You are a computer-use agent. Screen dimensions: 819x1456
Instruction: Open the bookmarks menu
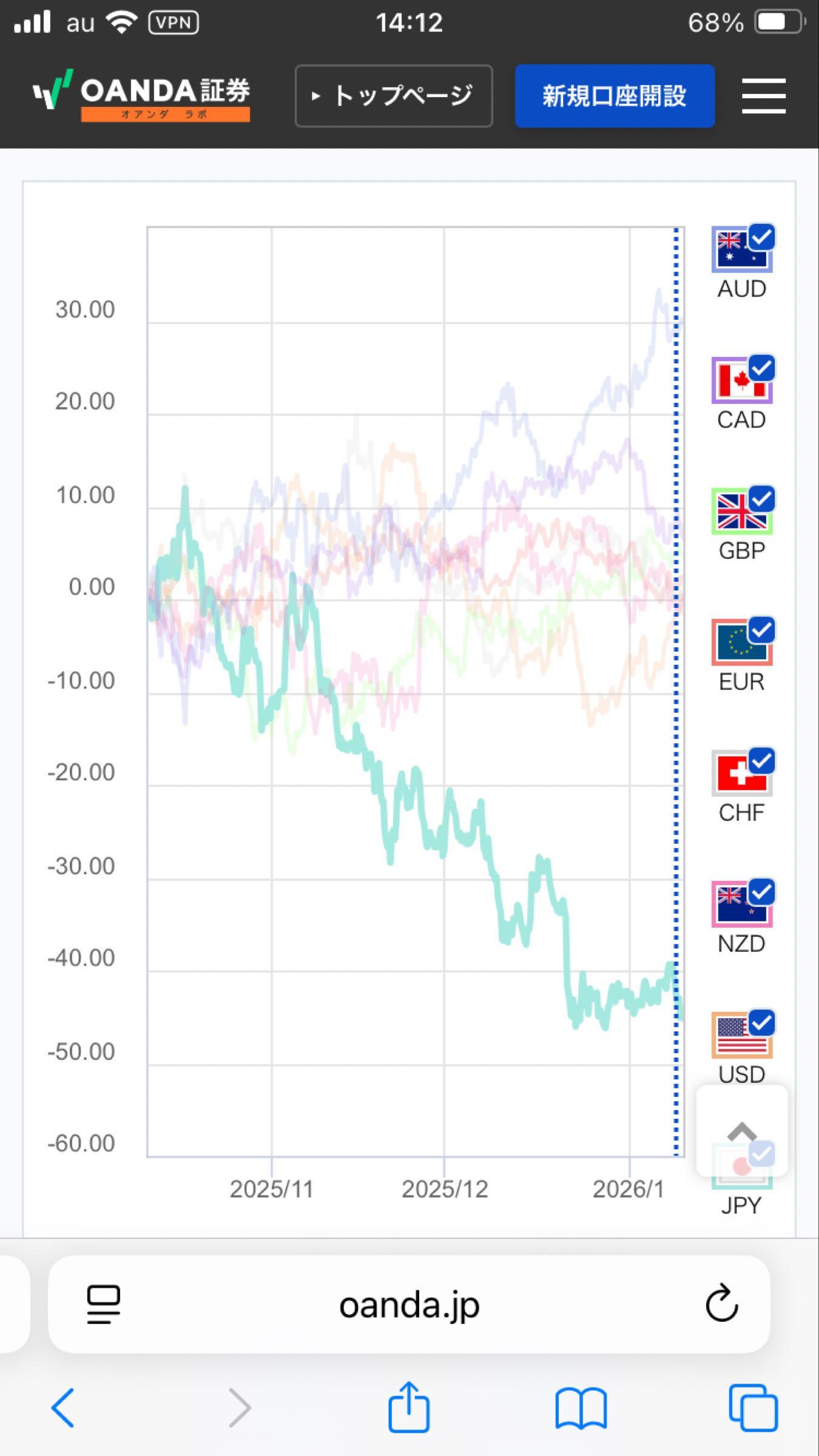581,1406
